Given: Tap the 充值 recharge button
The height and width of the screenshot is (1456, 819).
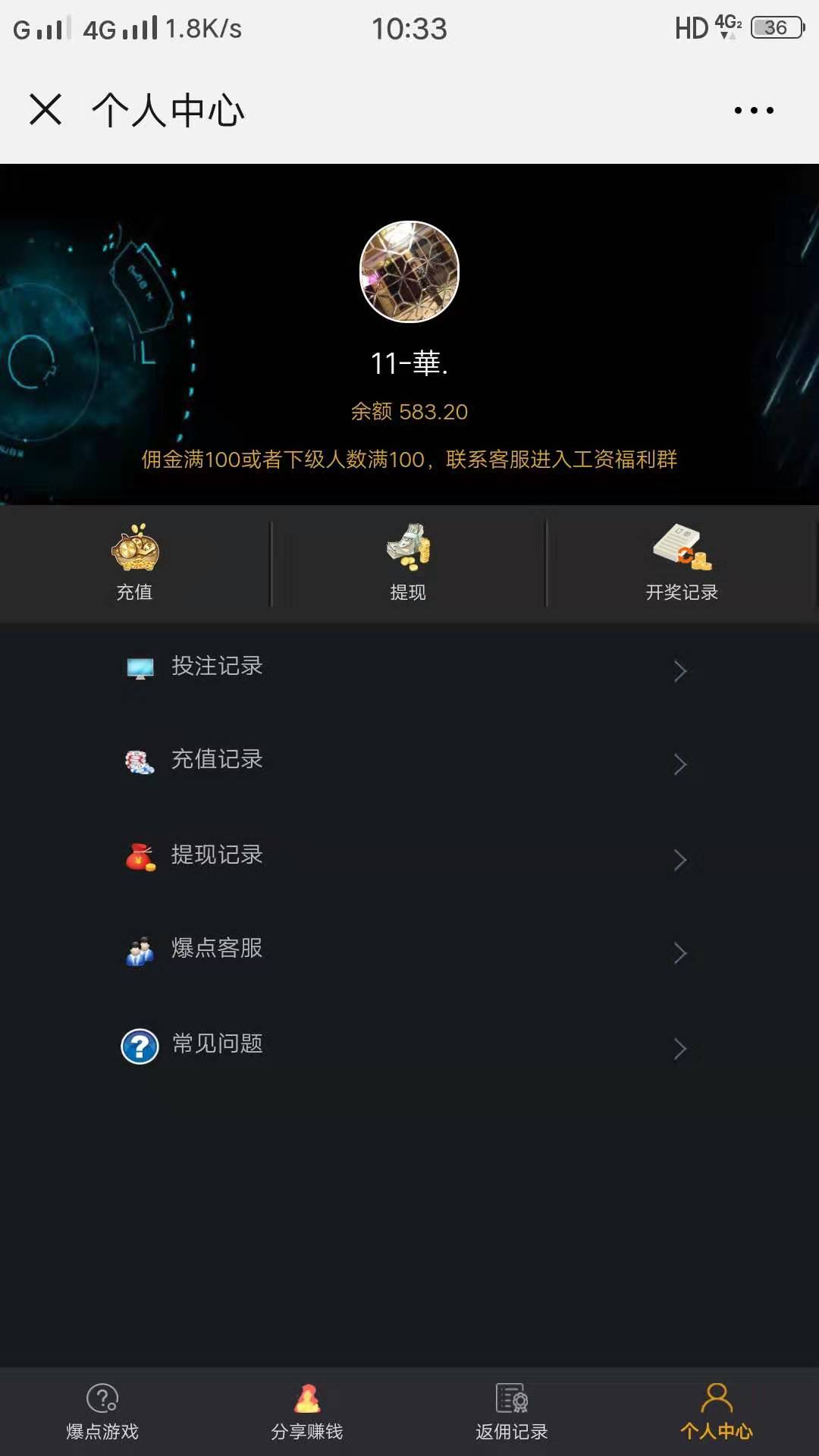Looking at the screenshot, I should click(x=135, y=563).
